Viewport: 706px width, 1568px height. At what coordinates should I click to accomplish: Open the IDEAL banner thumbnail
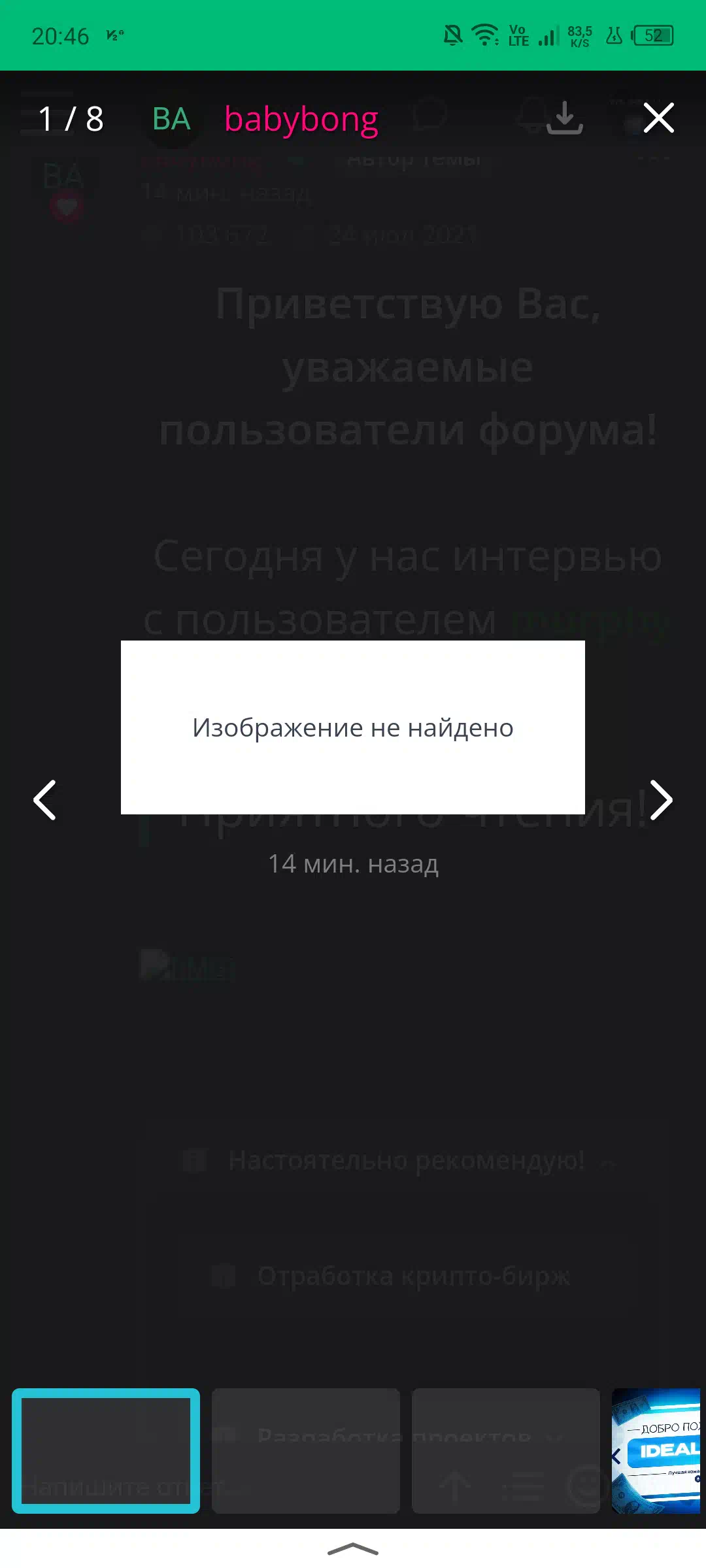[657, 1451]
